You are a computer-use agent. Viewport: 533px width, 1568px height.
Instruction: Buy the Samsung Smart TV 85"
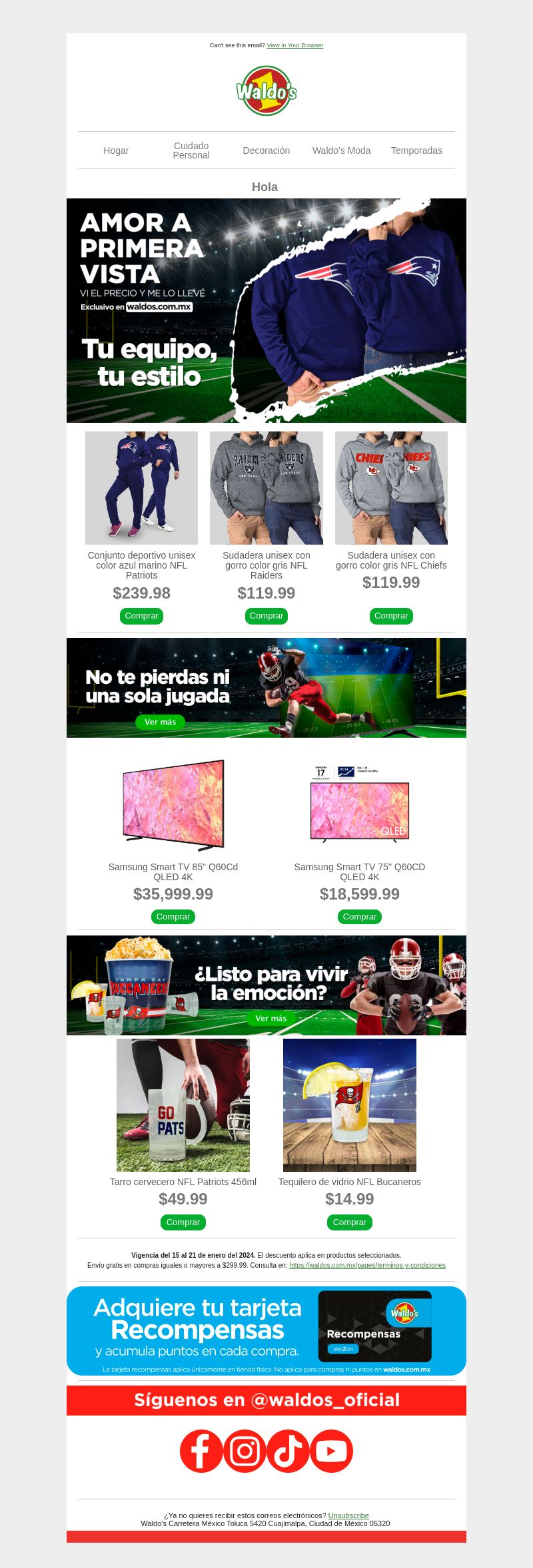pos(173,917)
